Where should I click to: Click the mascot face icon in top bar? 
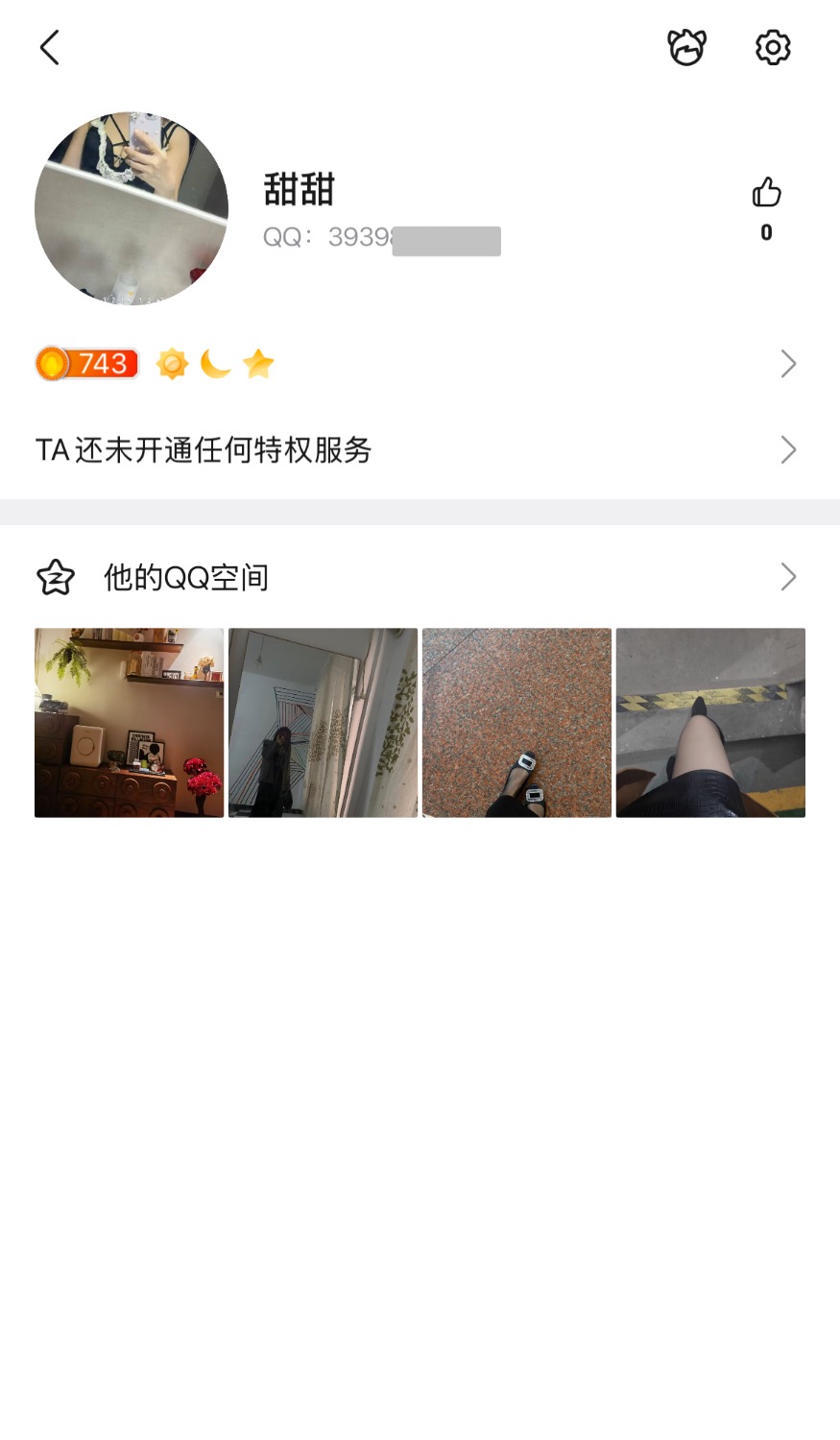pyautogui.click(x=685, y=46)
